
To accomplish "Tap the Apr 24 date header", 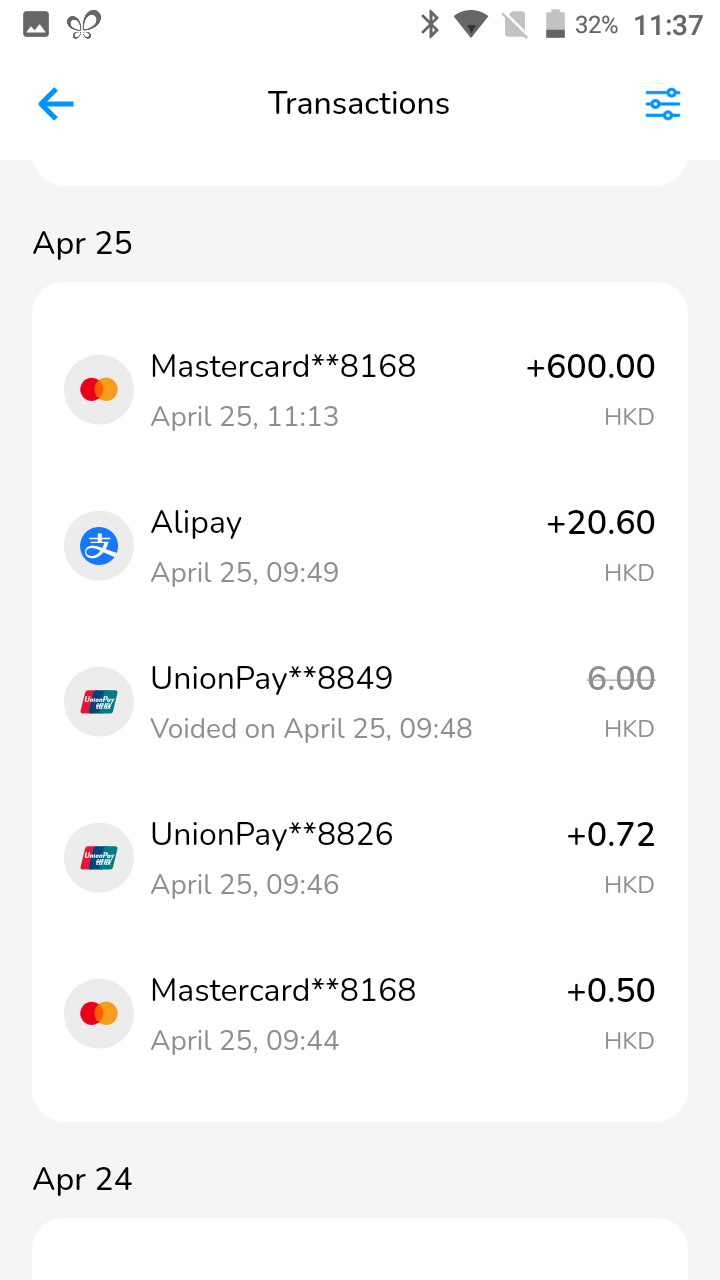I will point(82,1178).
